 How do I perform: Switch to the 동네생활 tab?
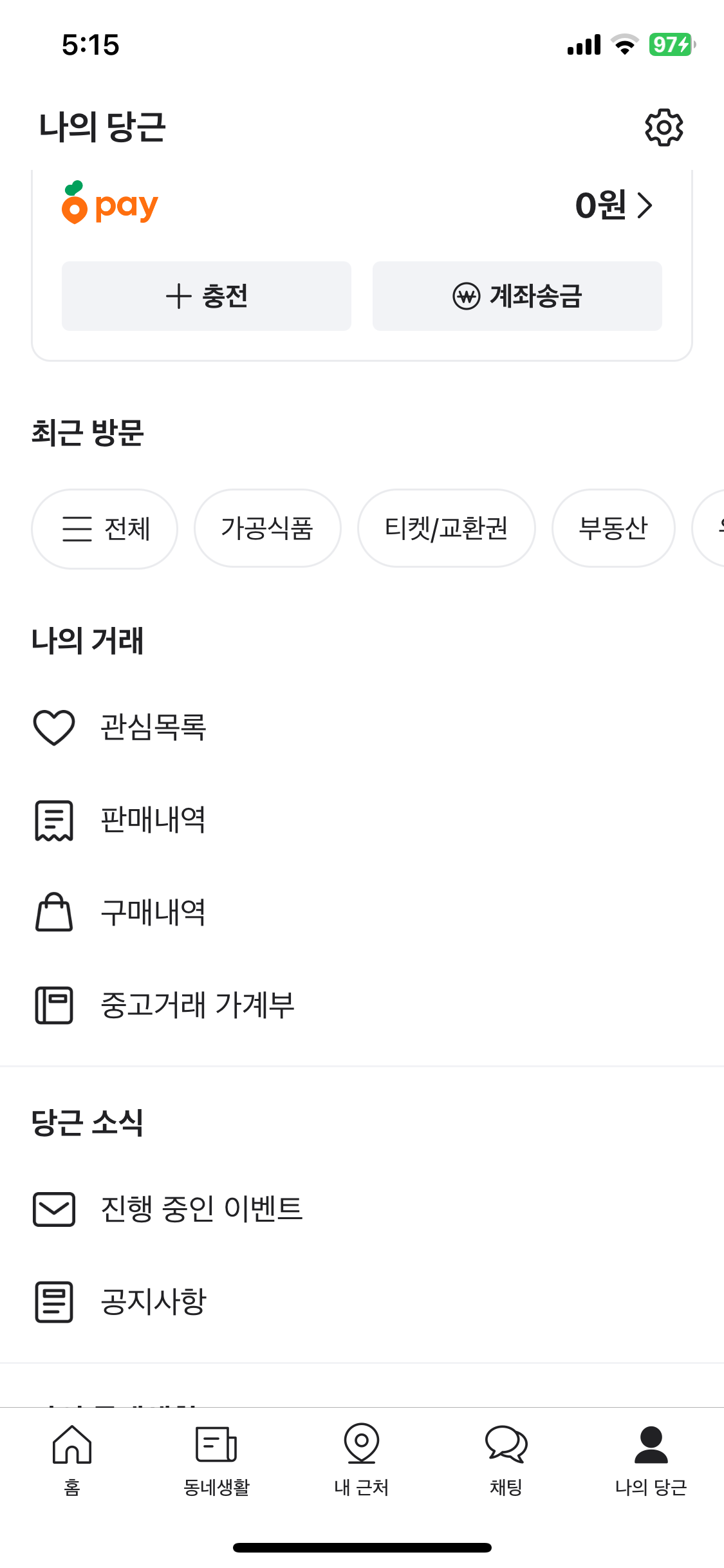[x=216, y=1458]
